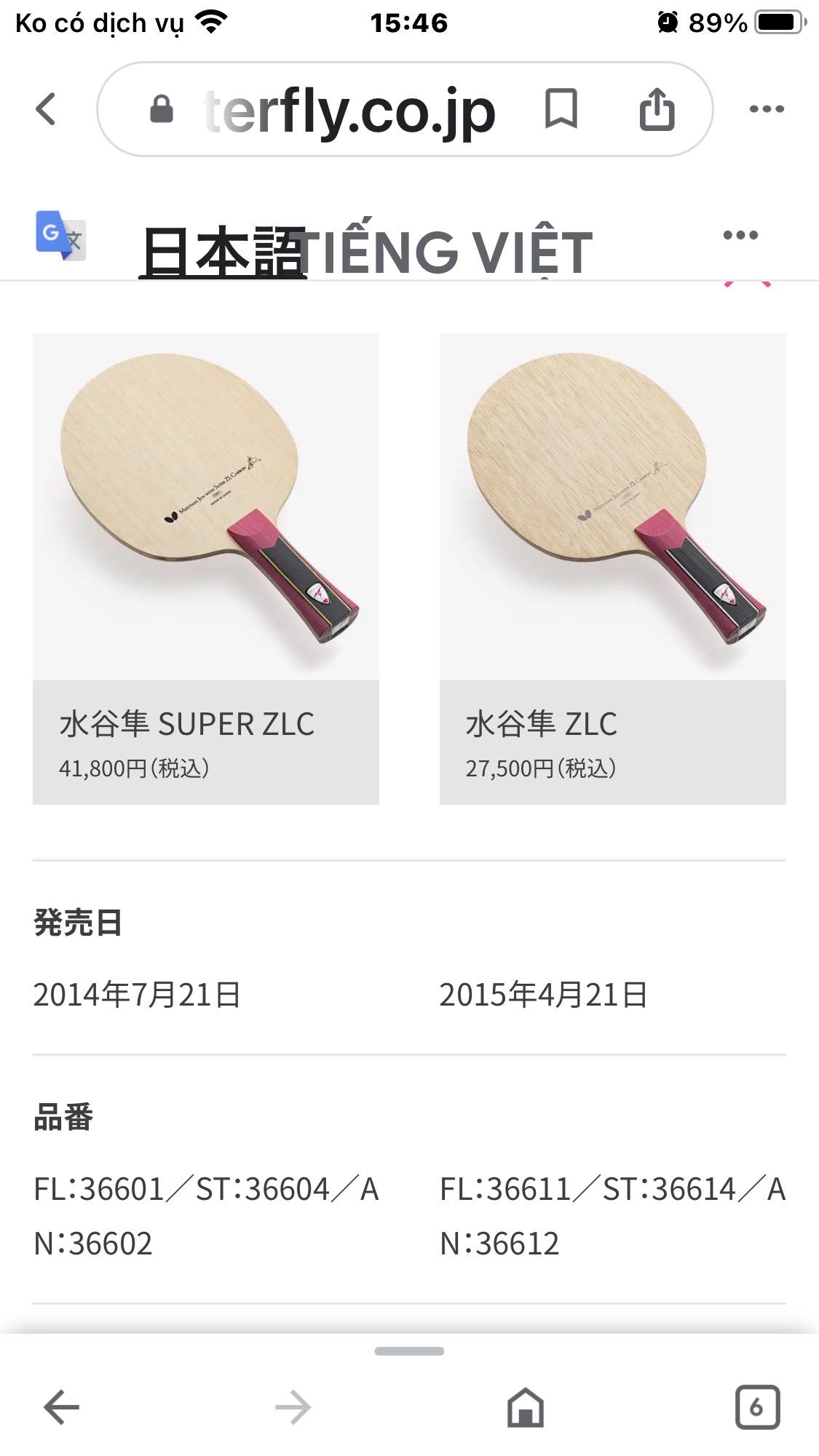Viewport: 819px width, 1456px height.
Task: Open the 水谷隼 SUPER ZLC product card
Action: tap(206, 568)
